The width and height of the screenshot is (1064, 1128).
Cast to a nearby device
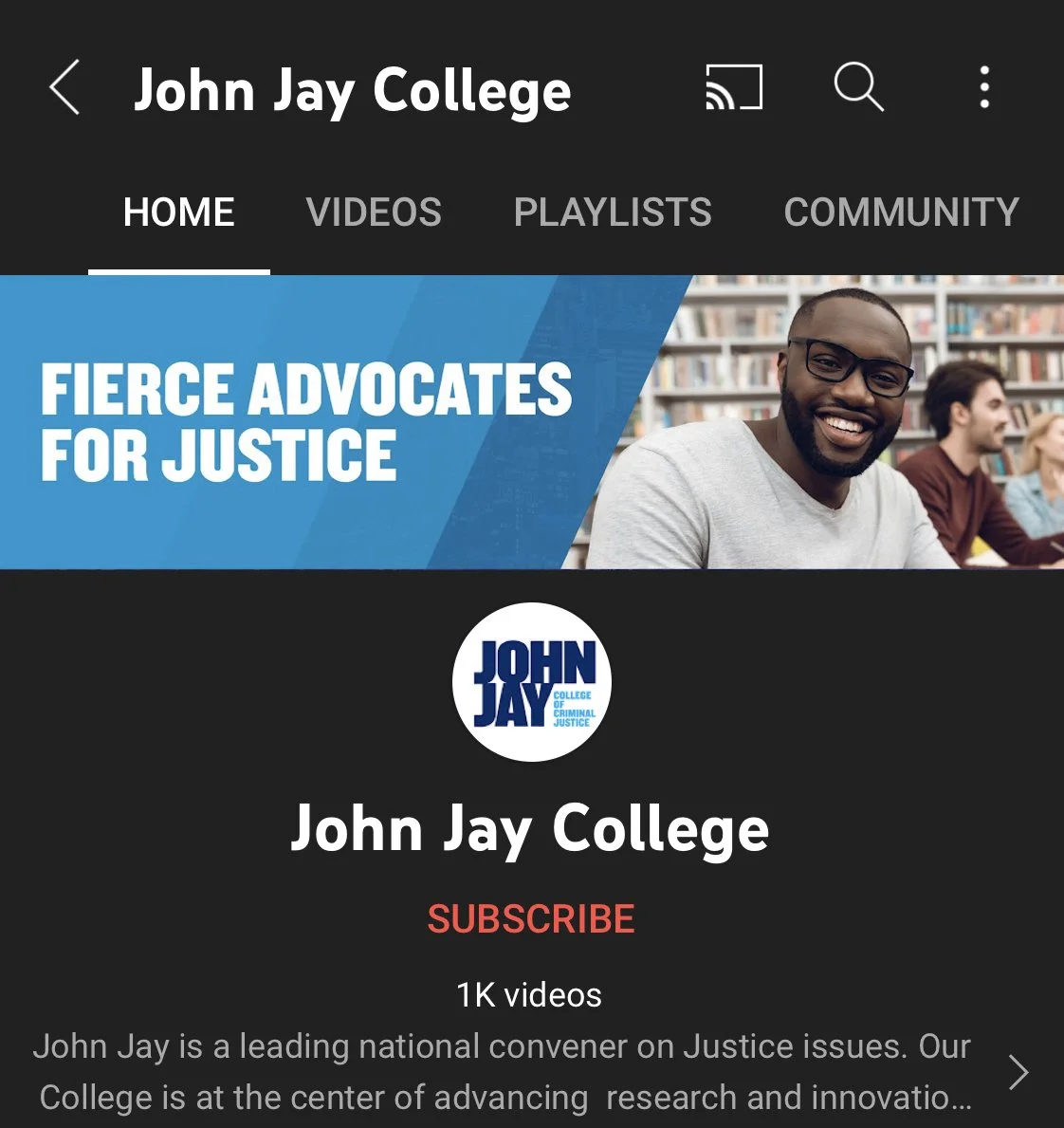tap(733, 88)
